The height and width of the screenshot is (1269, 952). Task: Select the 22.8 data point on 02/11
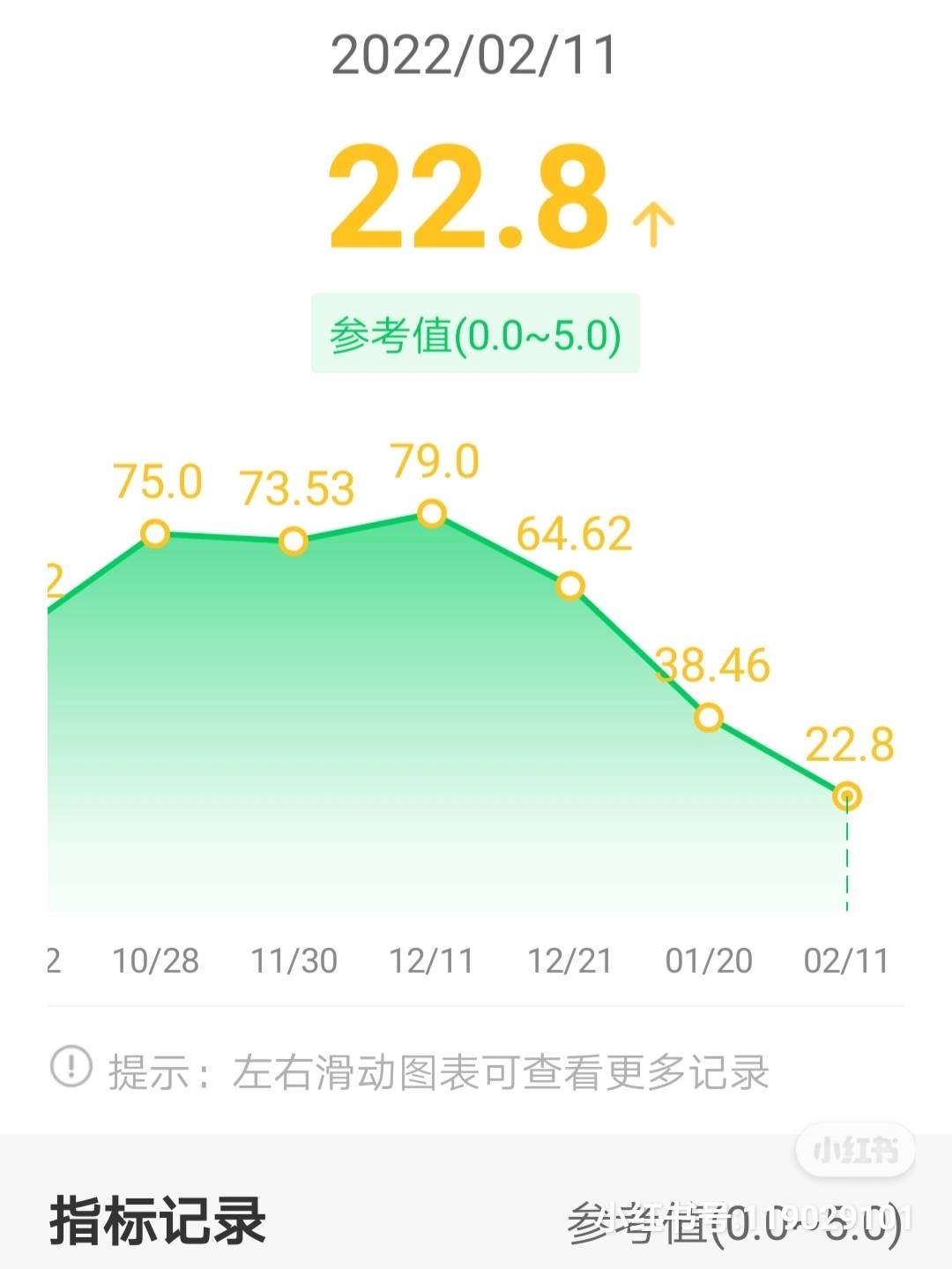click(x=846, y=796)
